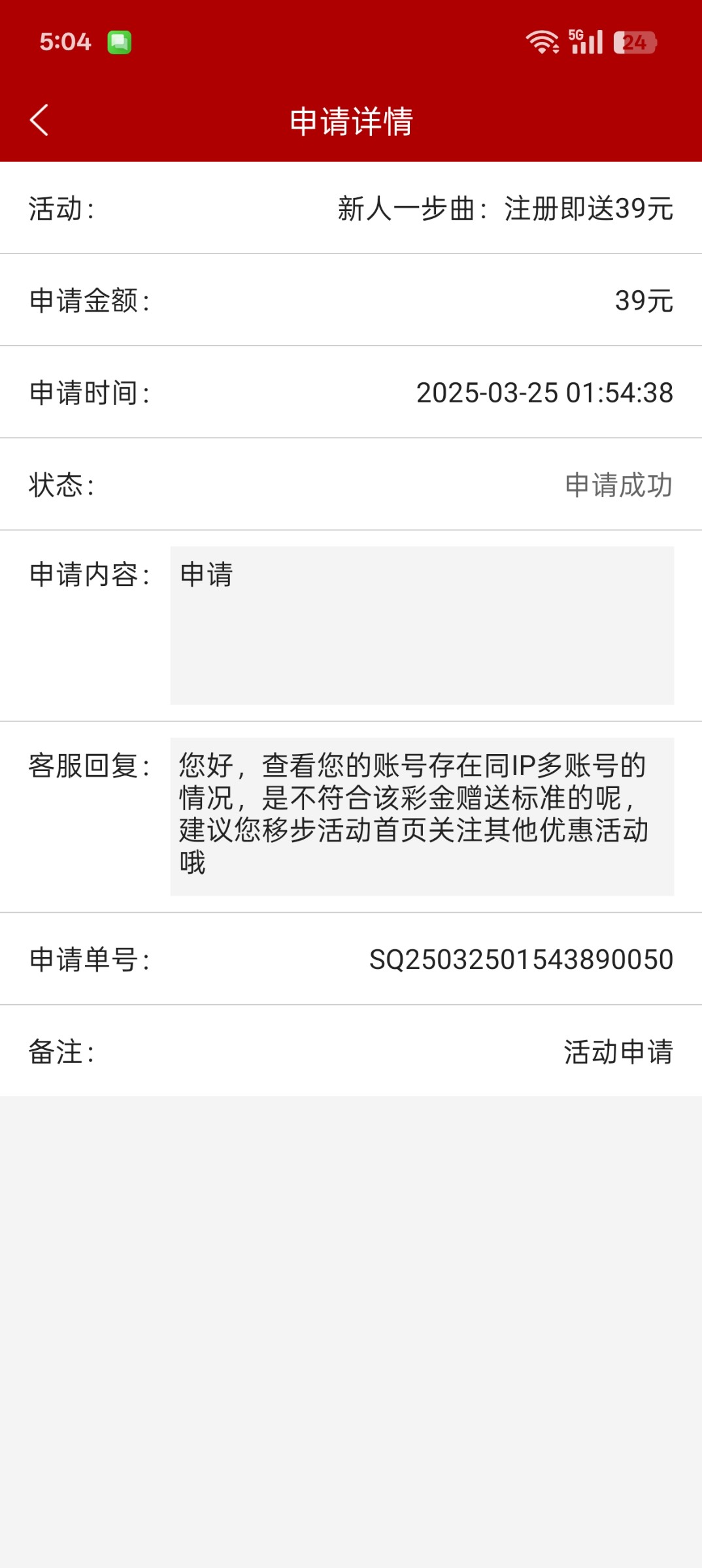Go back from the 申请详情 page
Screen dimensions: 702x1568
39,120
